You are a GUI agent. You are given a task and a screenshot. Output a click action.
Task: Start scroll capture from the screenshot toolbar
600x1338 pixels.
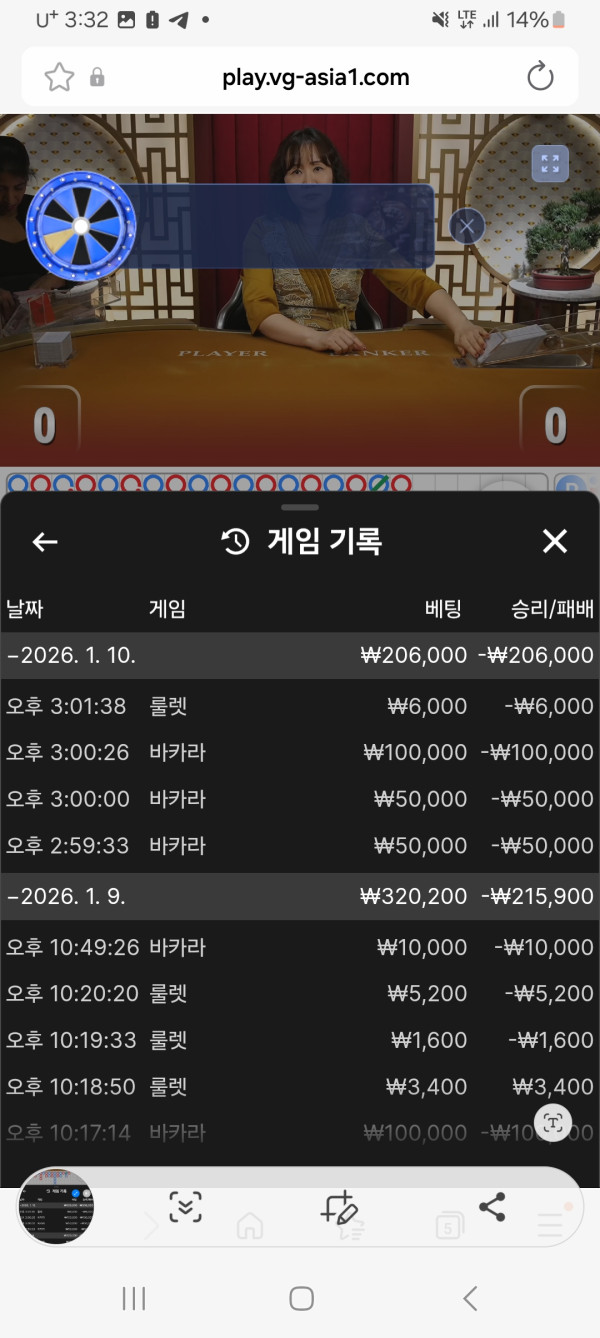185,1207
